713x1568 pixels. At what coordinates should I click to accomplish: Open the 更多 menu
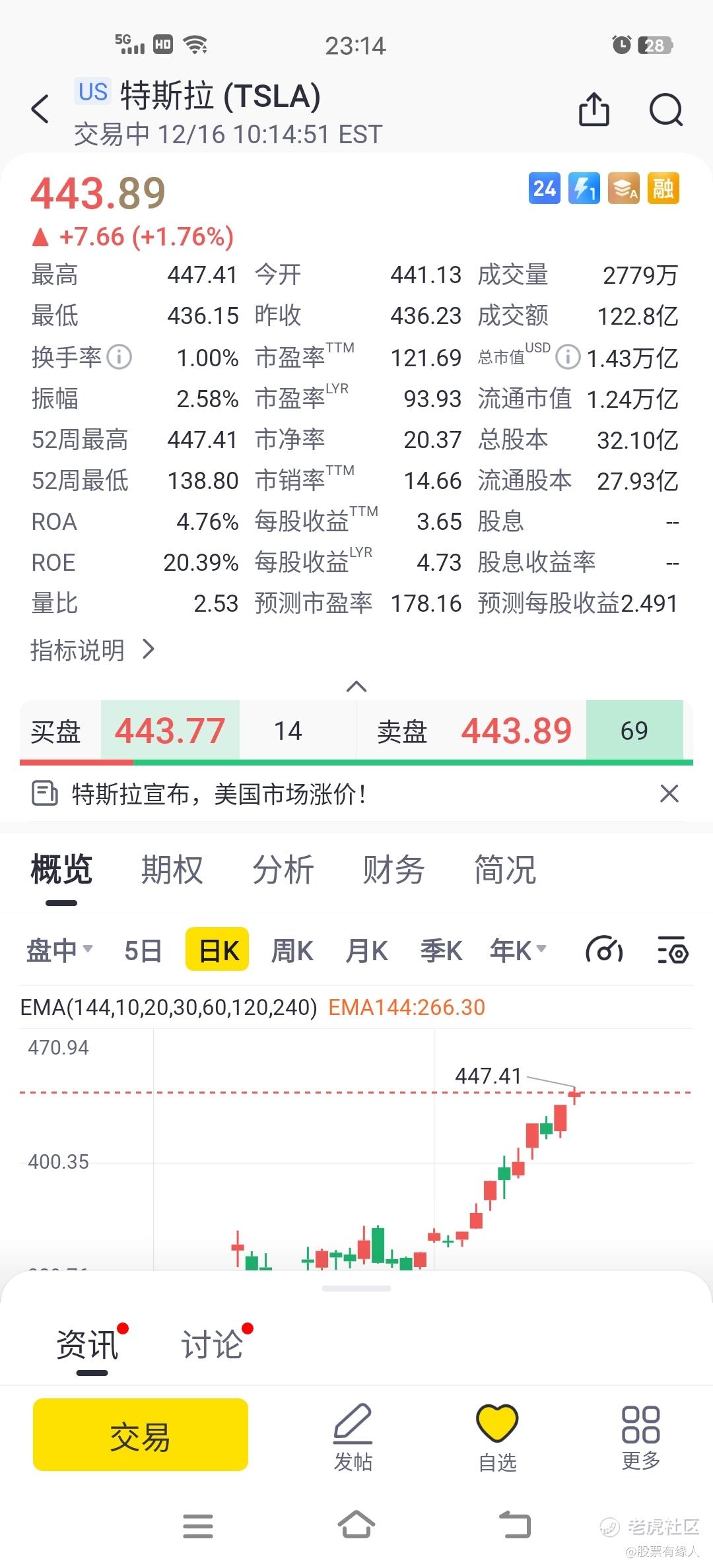tap(640, 1437)
